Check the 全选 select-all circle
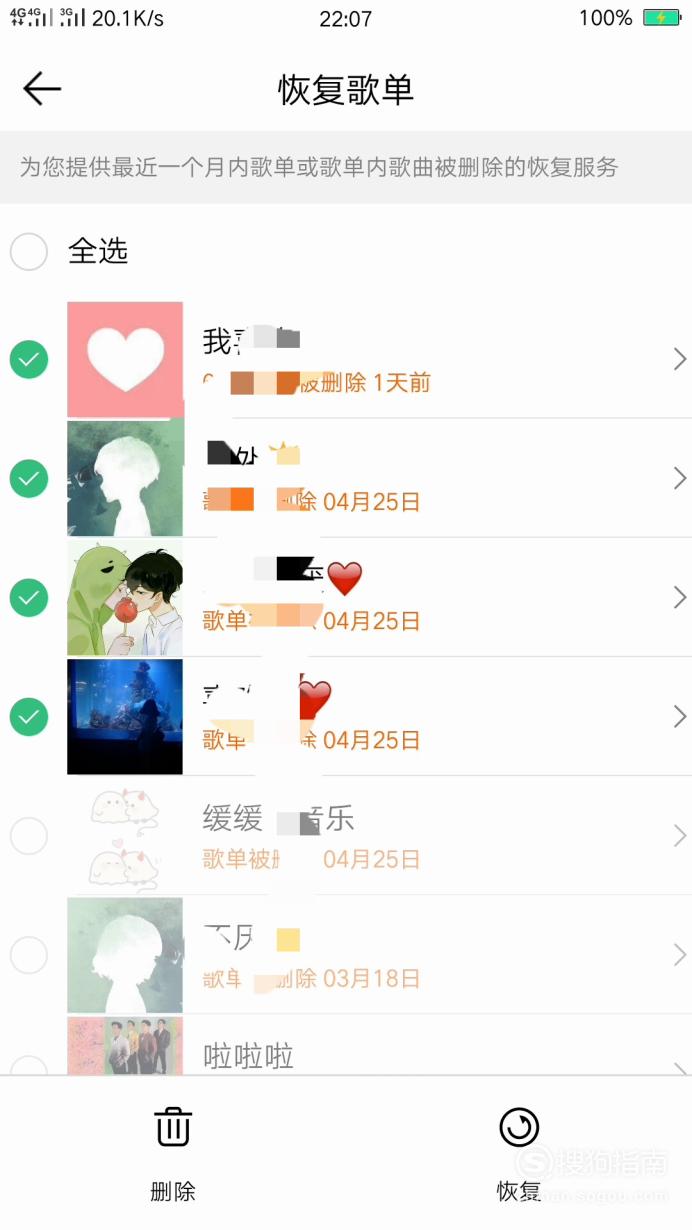Image resolution: width=692 pixels, height=1230 pixels. tap(29, 251)
